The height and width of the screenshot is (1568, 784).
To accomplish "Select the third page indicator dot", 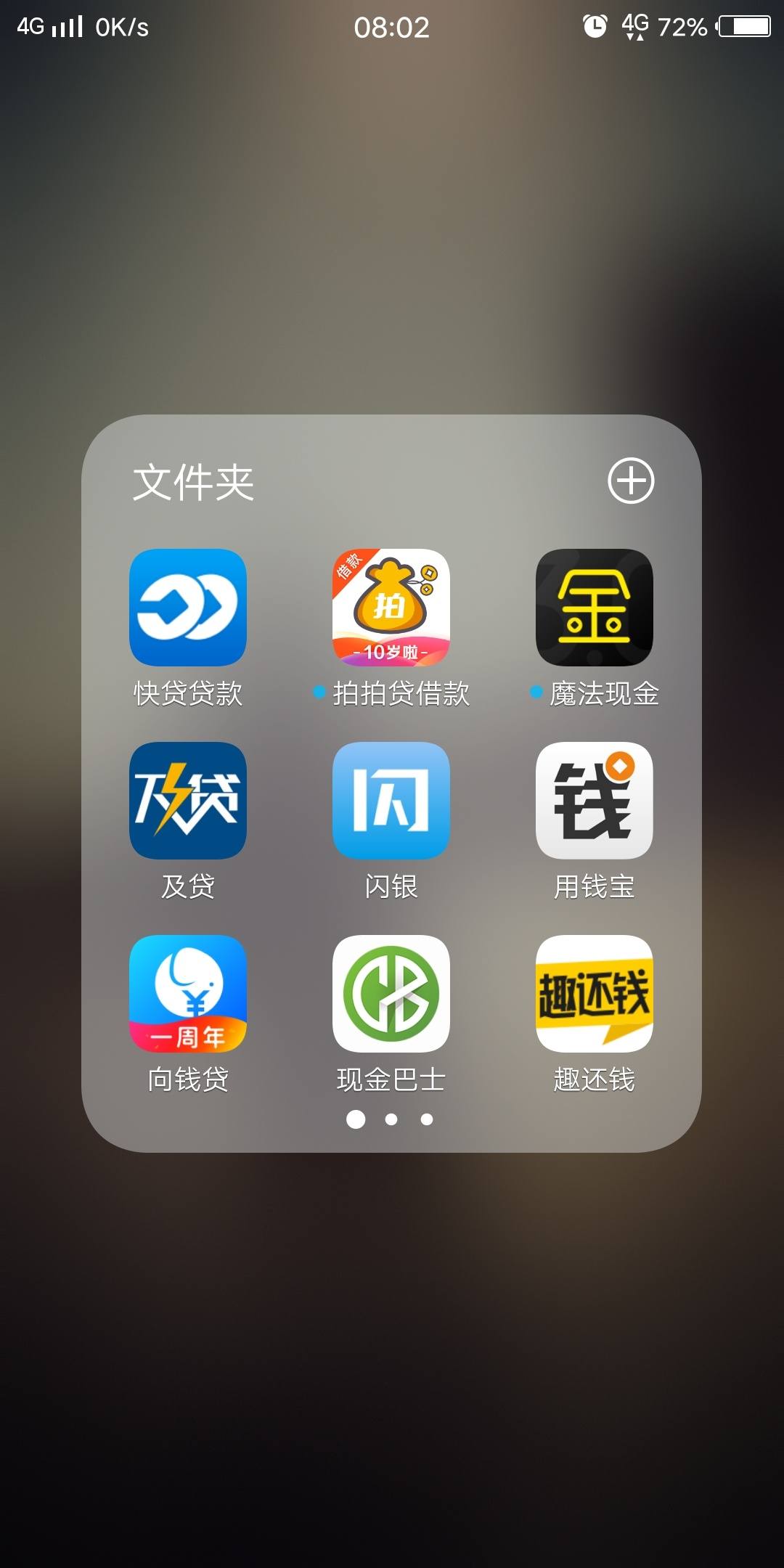I will click(x=426, y=1120).
